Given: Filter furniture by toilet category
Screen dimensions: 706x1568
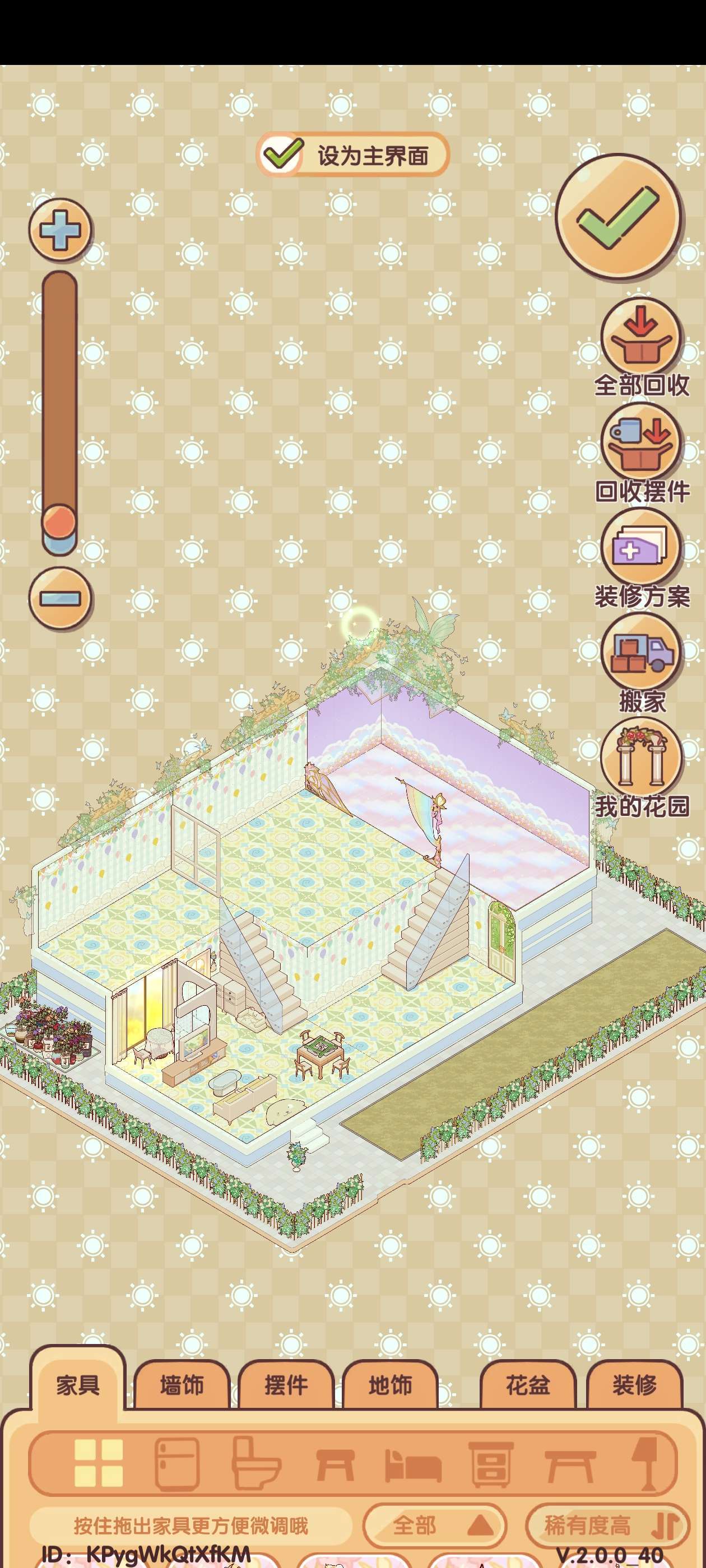Looking at the screenshot, I should click(256, 1463).
